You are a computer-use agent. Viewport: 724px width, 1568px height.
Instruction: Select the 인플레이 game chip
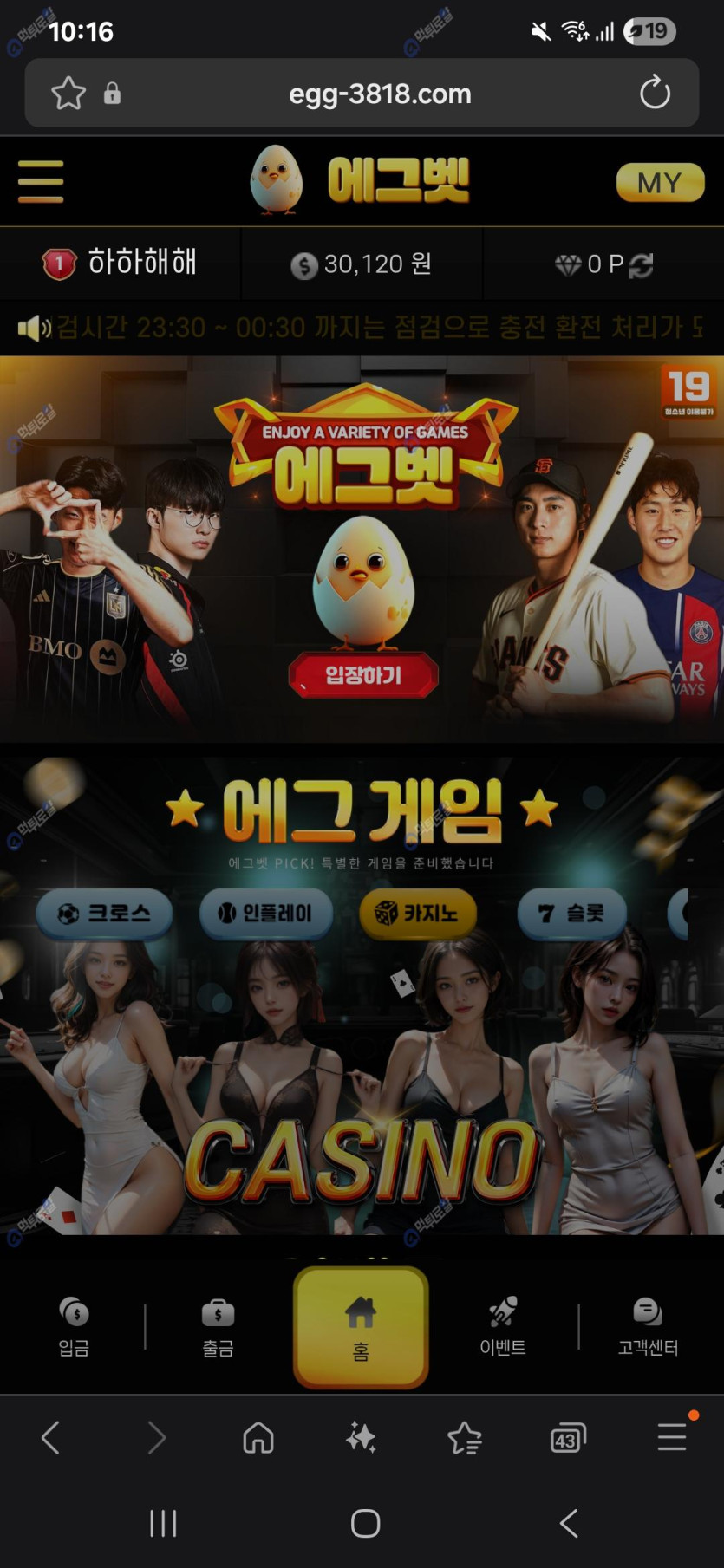[266, 913]
